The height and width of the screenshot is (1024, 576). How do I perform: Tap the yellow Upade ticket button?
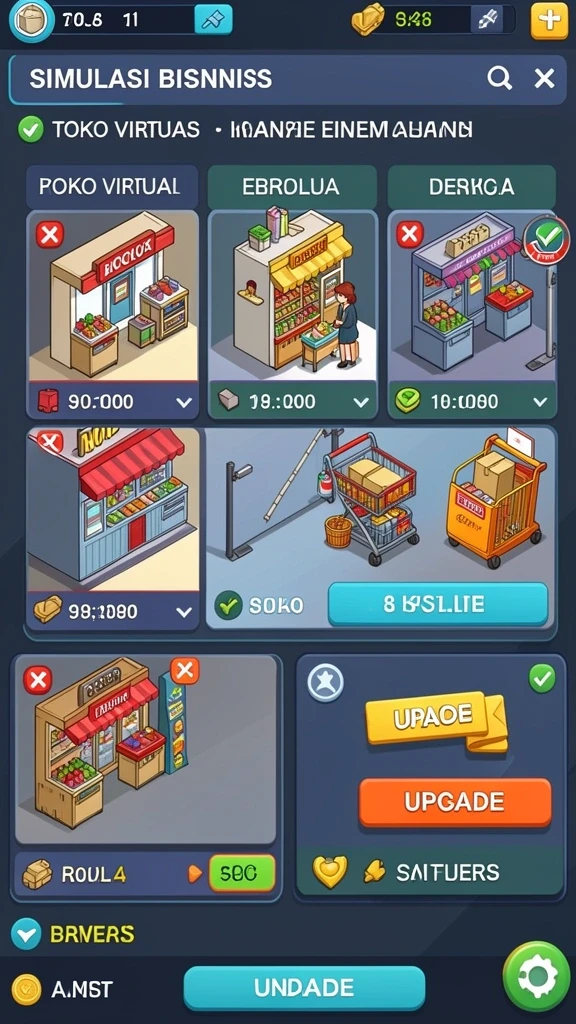pyautogui.click(x=435, y=721)
